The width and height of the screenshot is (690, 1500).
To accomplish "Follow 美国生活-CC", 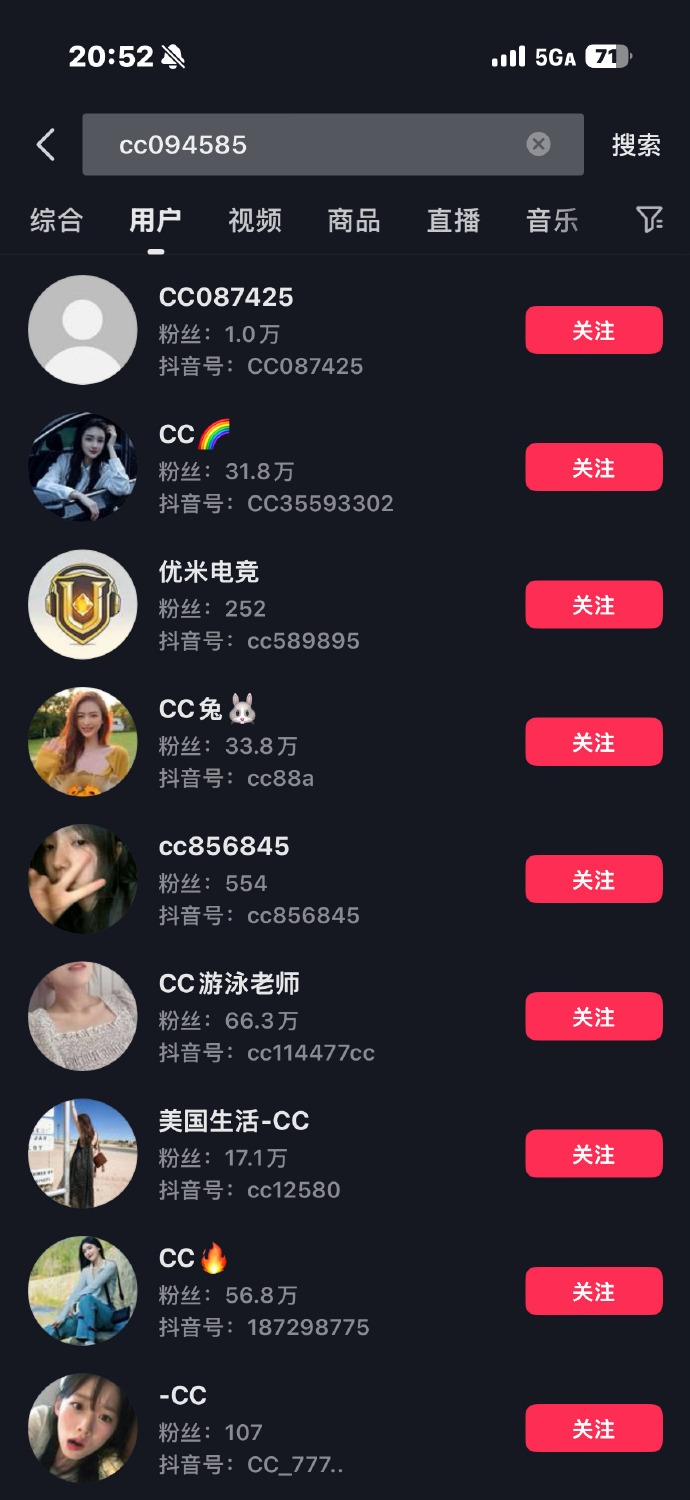I will (593, 1154).
